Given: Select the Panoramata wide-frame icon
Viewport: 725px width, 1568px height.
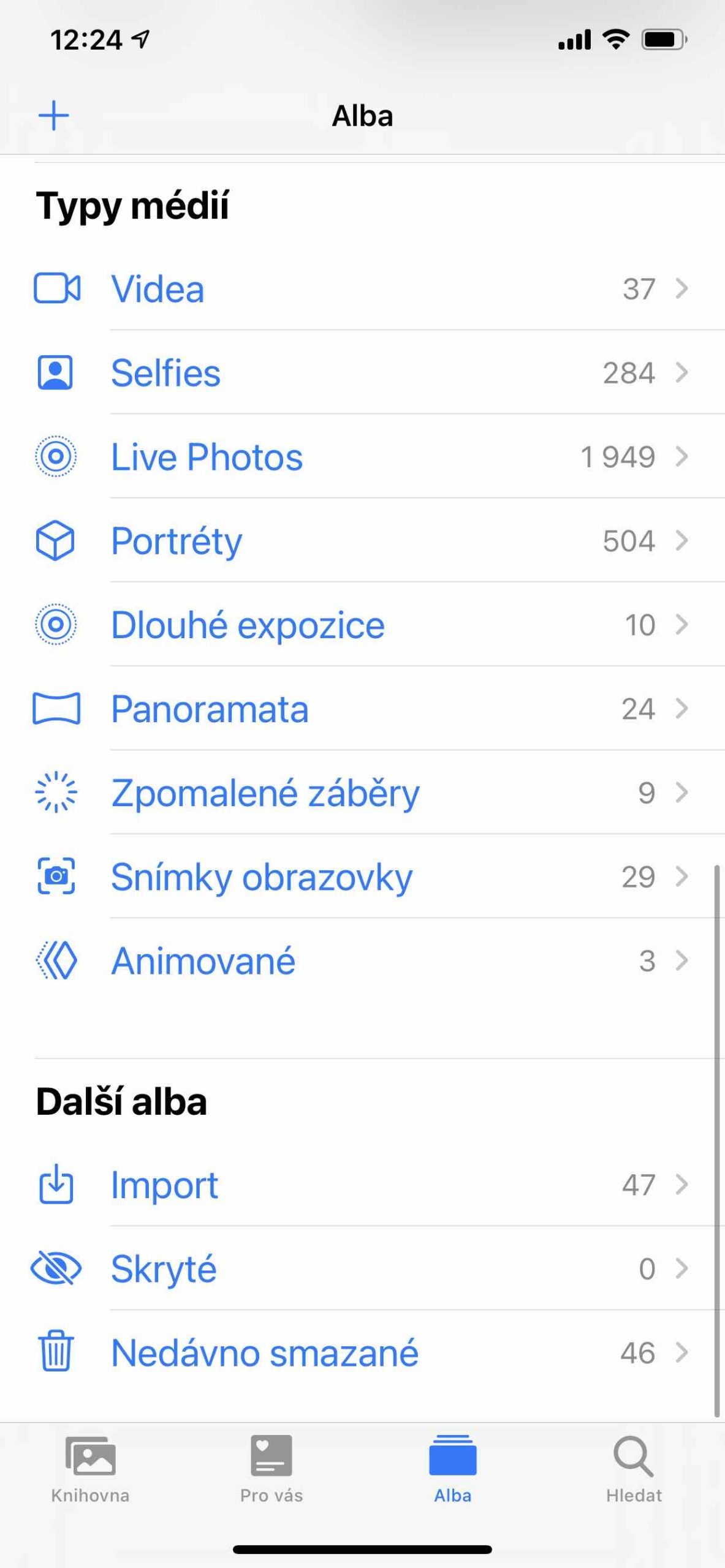Looking at the screenshot, I should (x=56, y=708).
